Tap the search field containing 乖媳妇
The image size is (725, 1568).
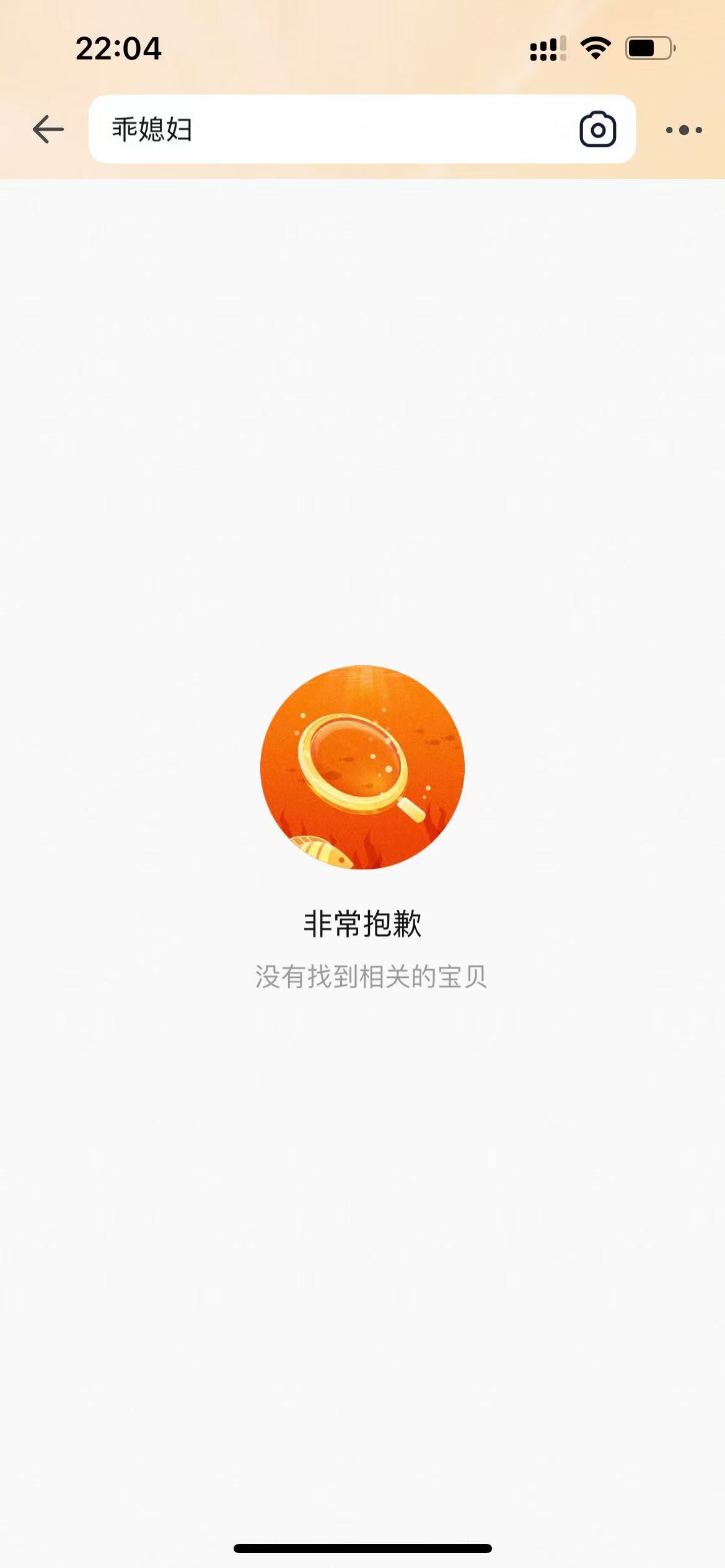(x=335, y=129)
